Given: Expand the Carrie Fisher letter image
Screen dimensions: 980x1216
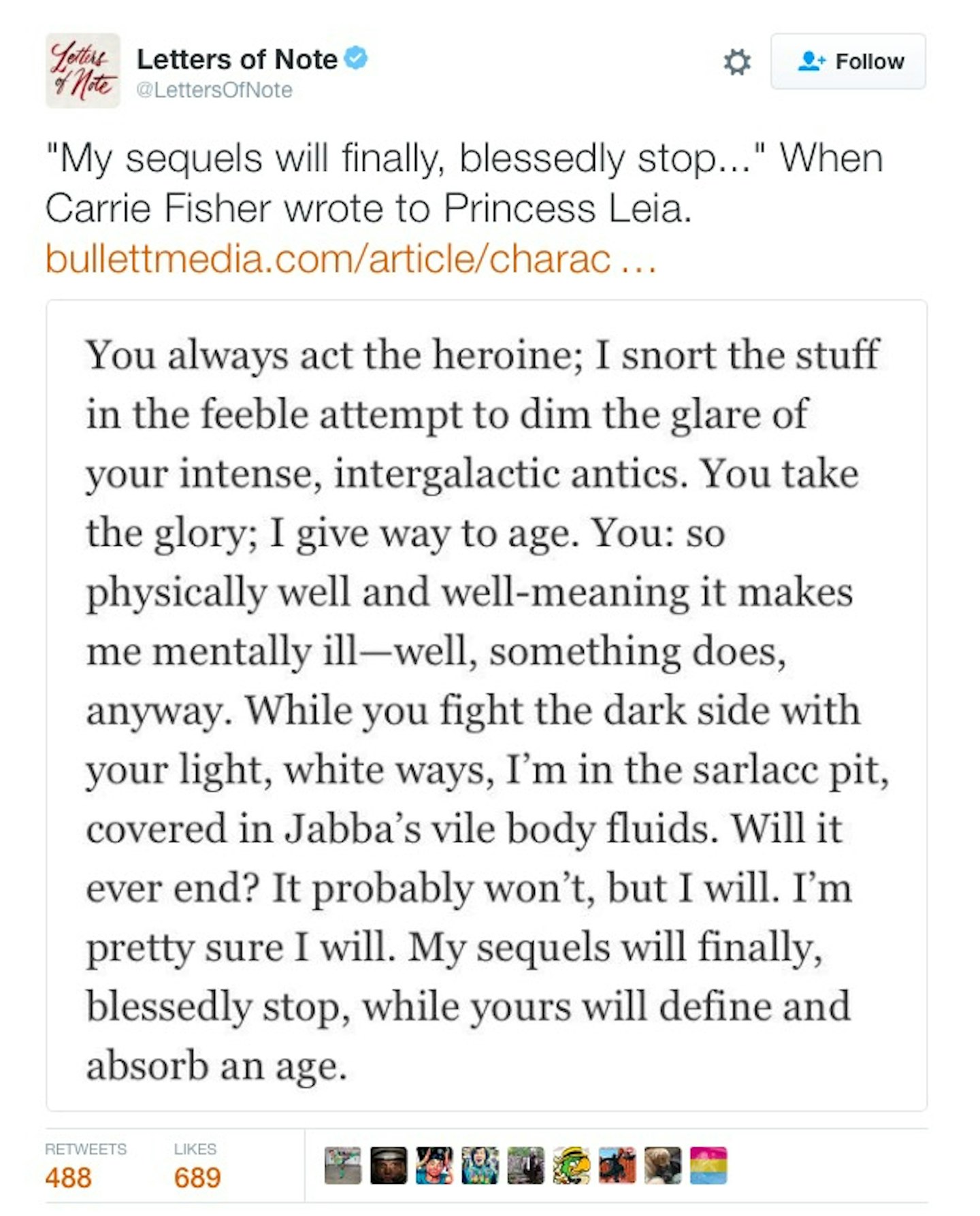Looking at the screenshot, I should [486, 705].
